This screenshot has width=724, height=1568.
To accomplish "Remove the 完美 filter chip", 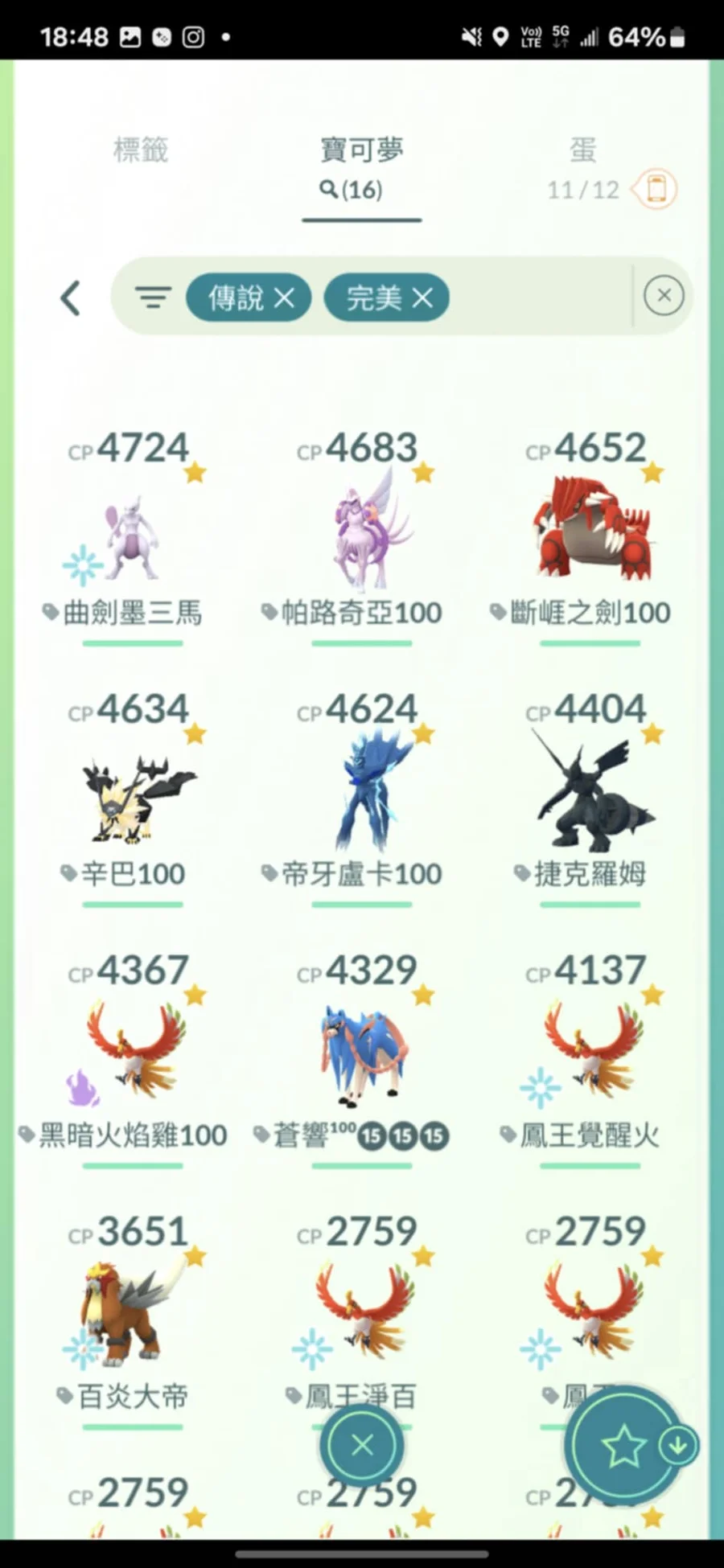I will 422,298.
